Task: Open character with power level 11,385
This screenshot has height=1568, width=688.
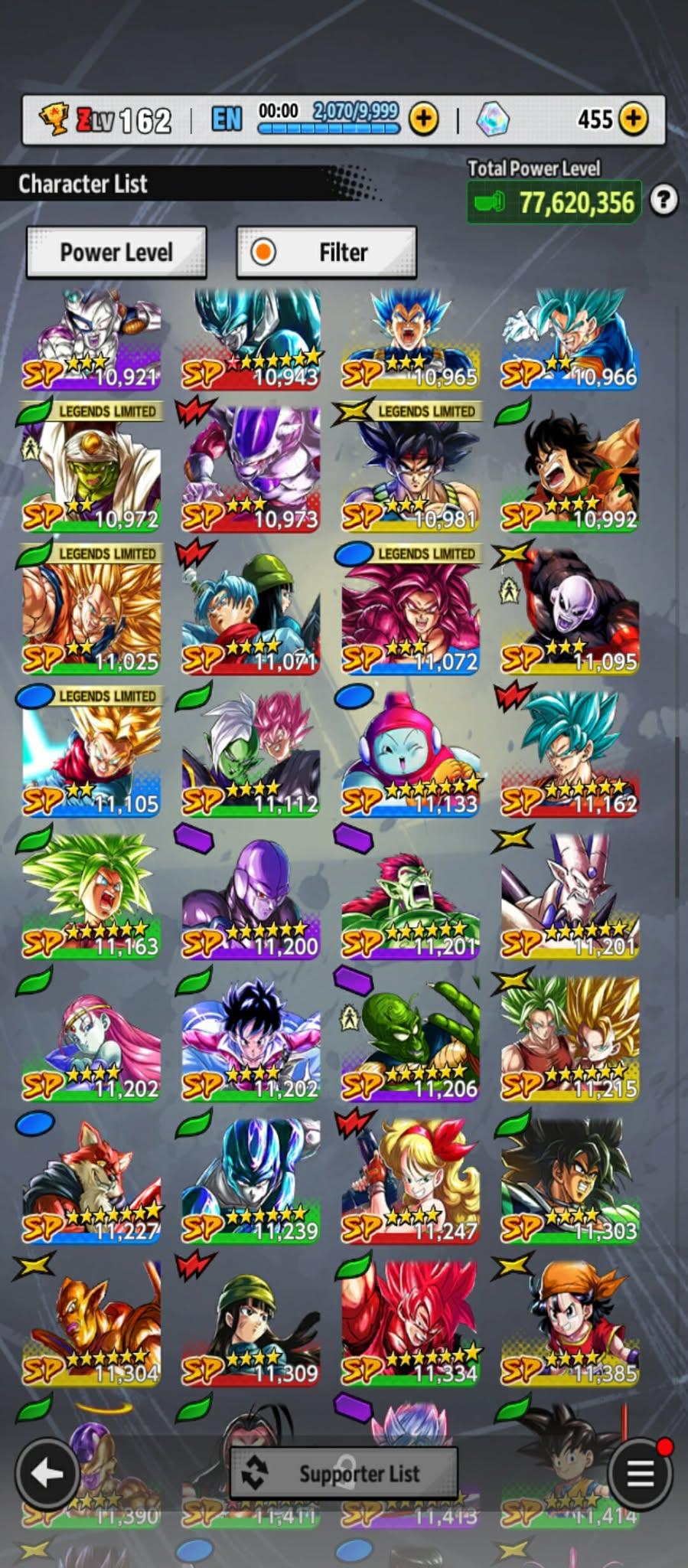Action: (x=570, y=1321)
